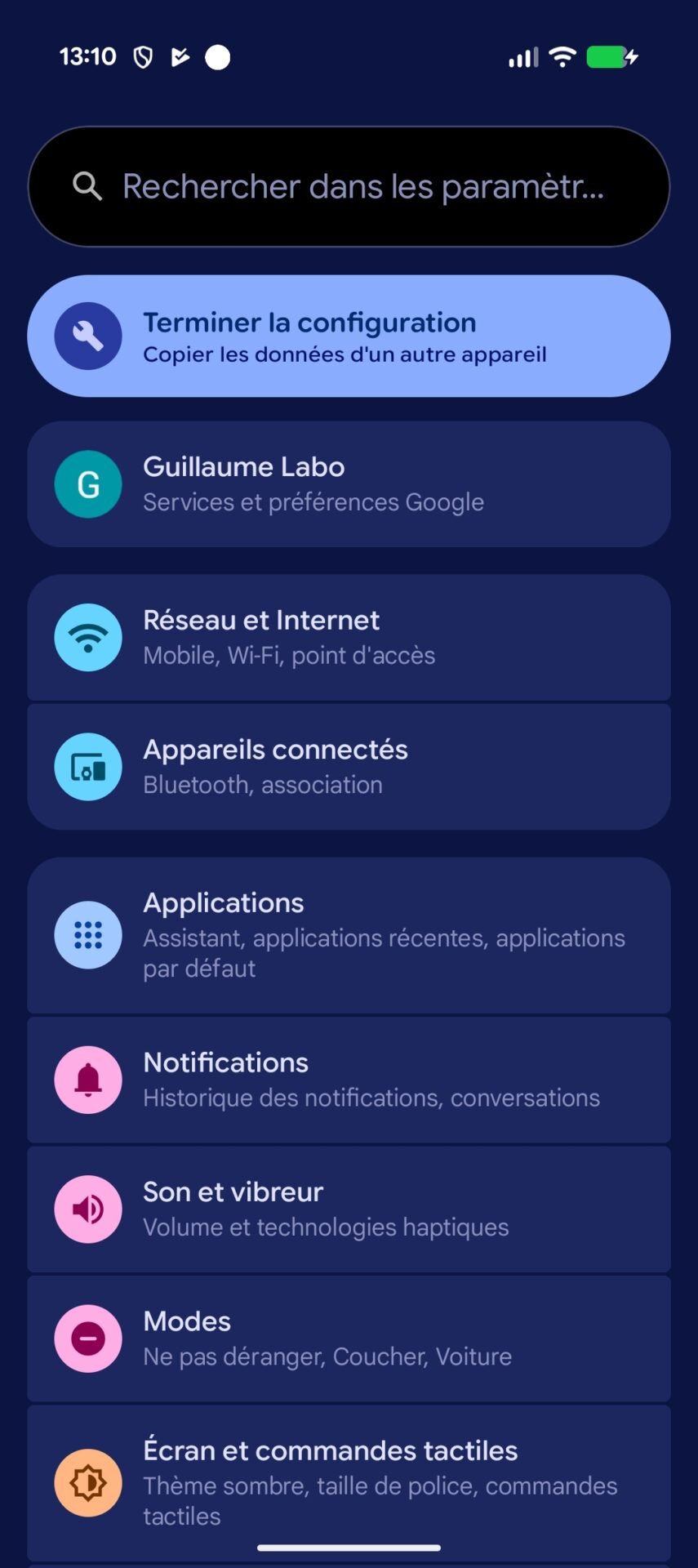Open Notifications settings
Screen dimensions: 698x1568
coord(349,1080)
